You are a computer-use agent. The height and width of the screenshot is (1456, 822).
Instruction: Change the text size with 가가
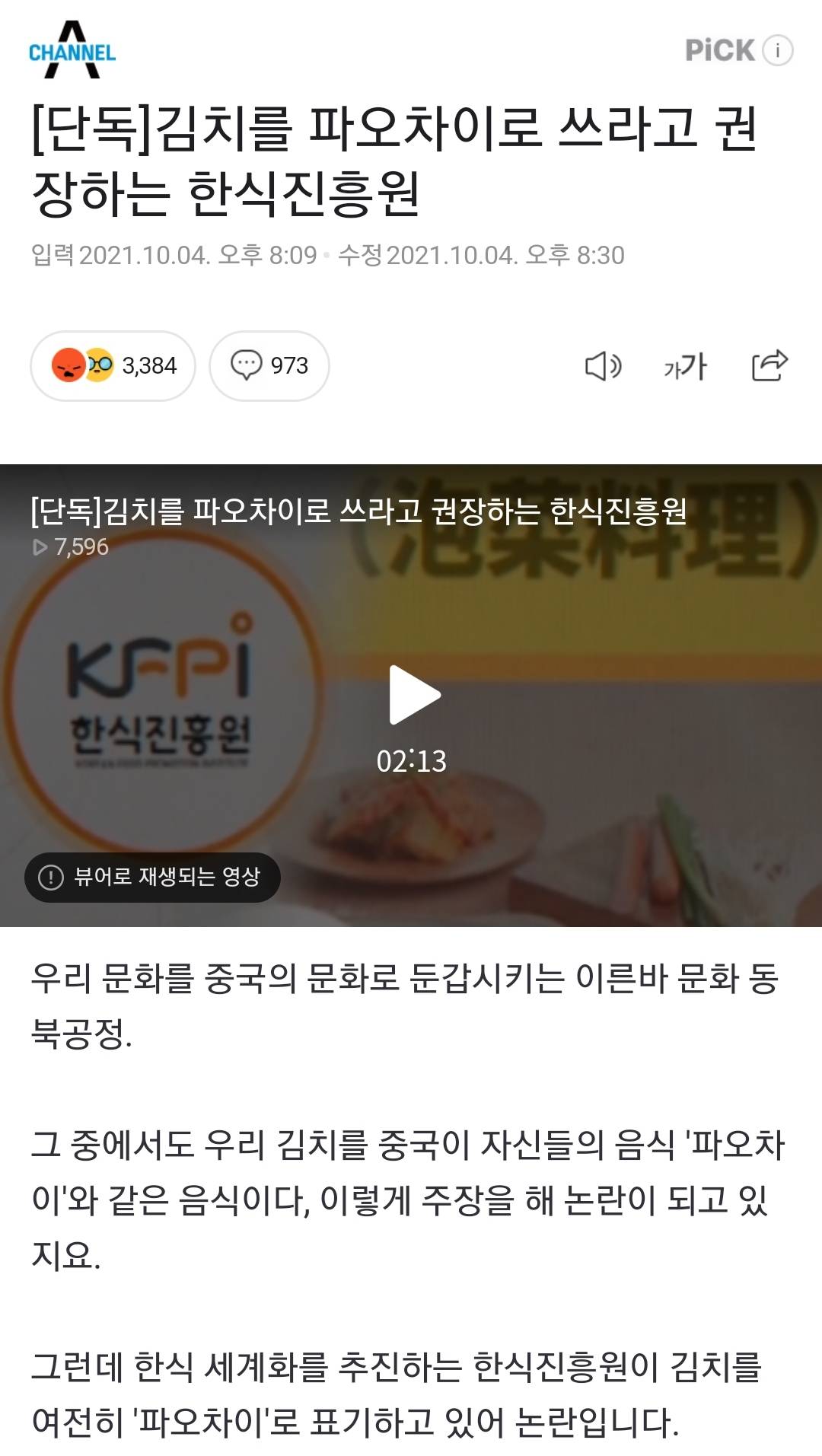(x=685, y=366)
